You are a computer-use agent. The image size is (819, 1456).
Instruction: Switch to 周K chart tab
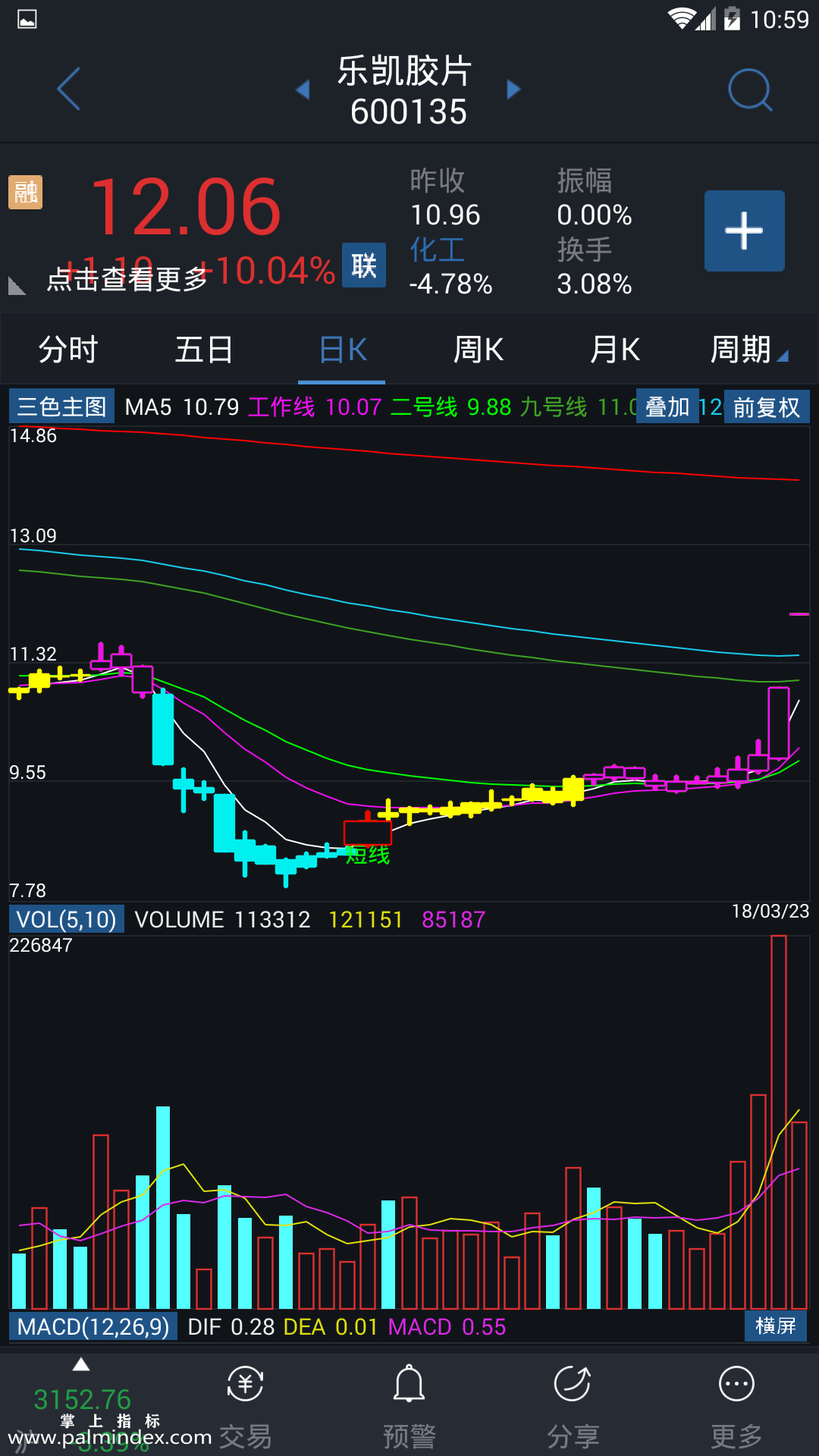tap(479, 350)
